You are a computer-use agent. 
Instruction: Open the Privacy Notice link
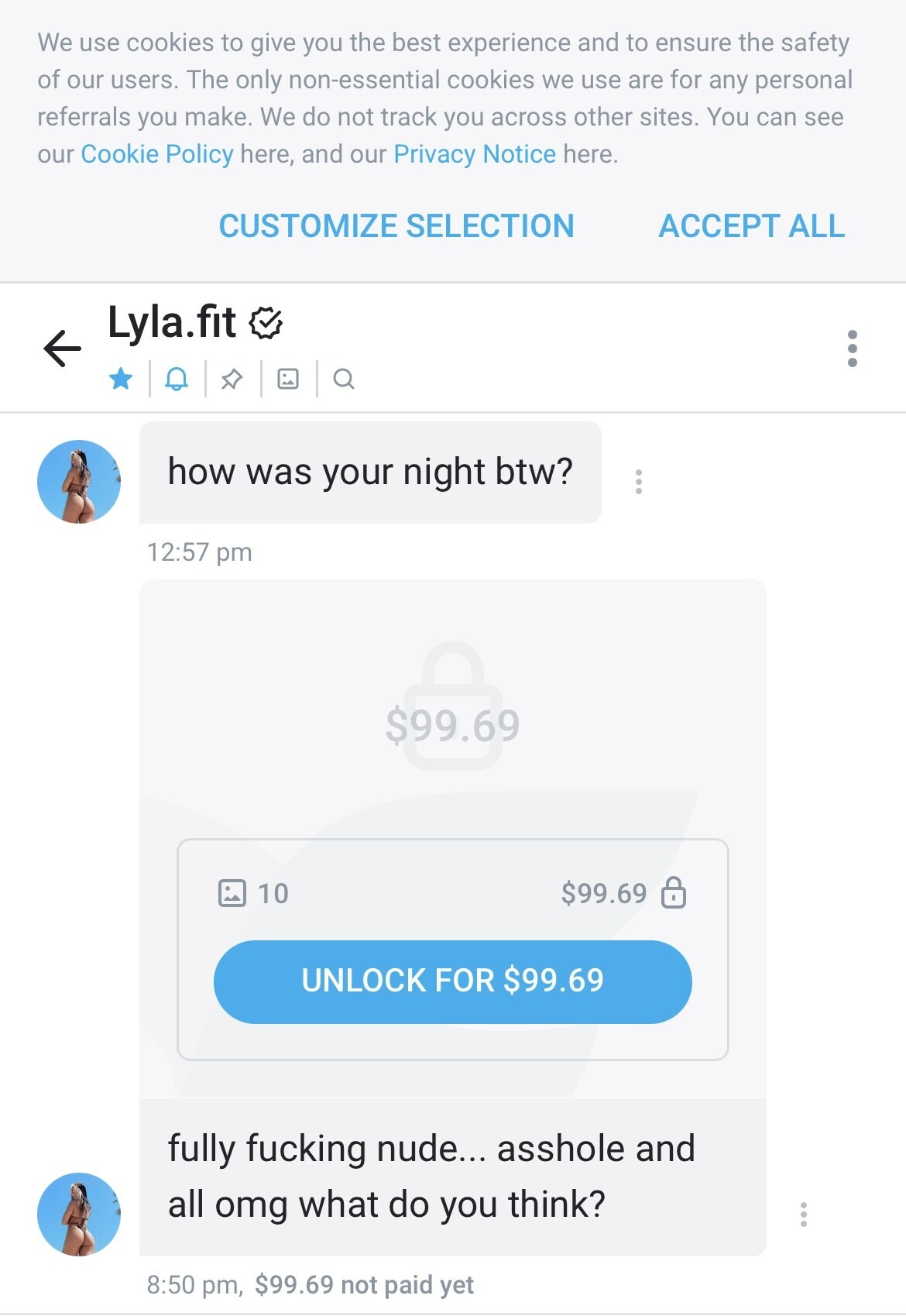coord(475,154)
